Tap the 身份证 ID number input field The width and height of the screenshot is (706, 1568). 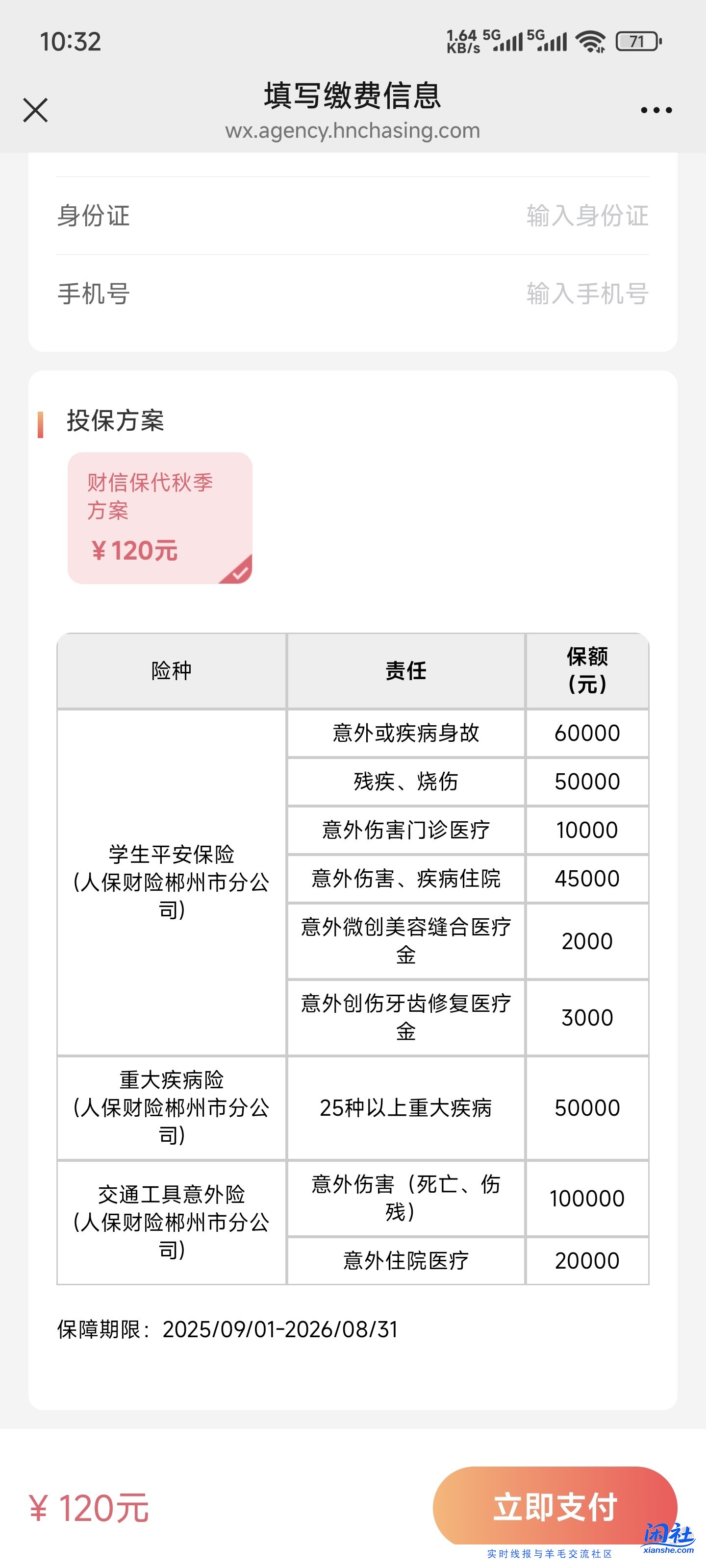(x=586, y=217)
